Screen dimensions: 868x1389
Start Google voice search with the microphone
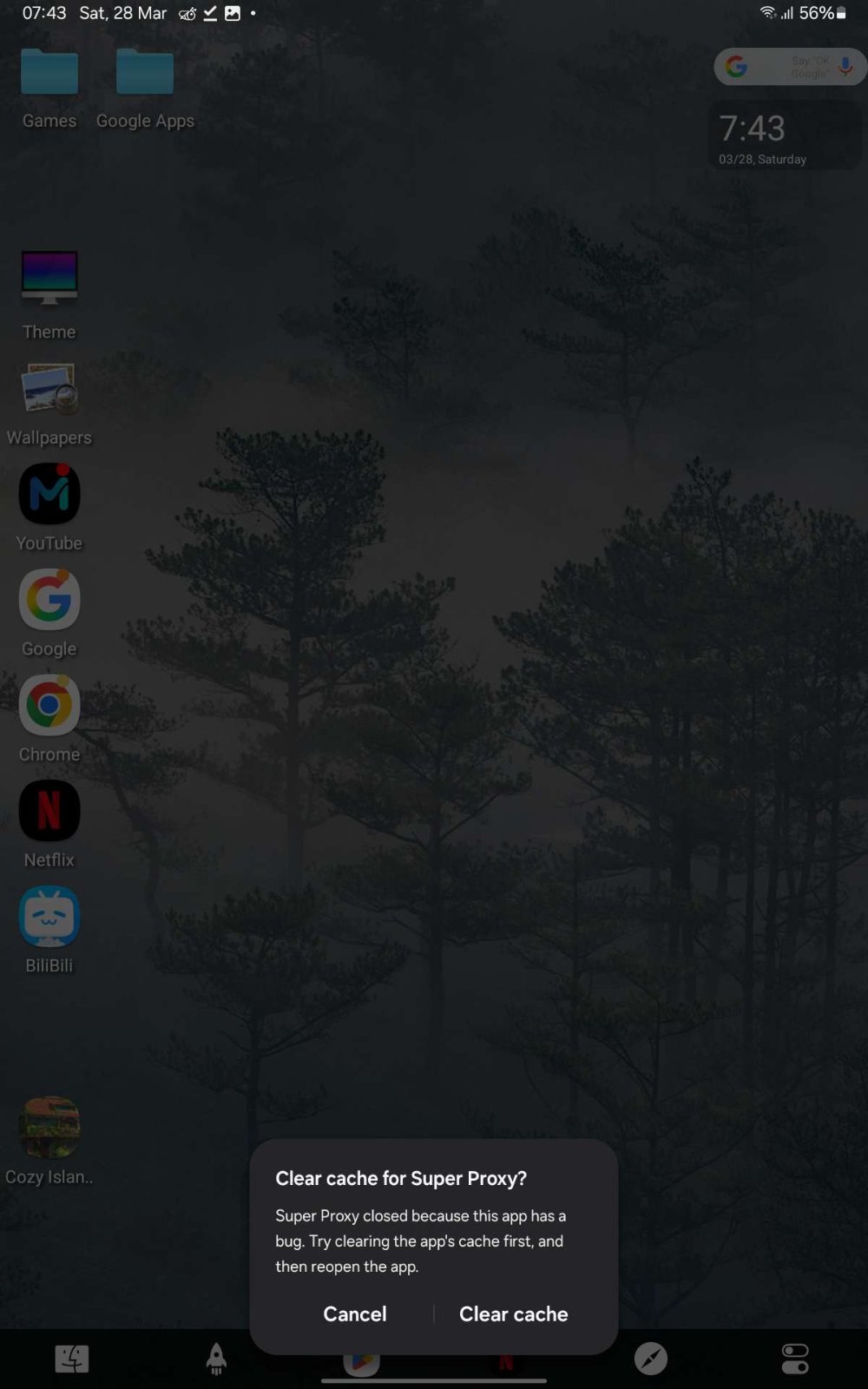tap(845, 67)
